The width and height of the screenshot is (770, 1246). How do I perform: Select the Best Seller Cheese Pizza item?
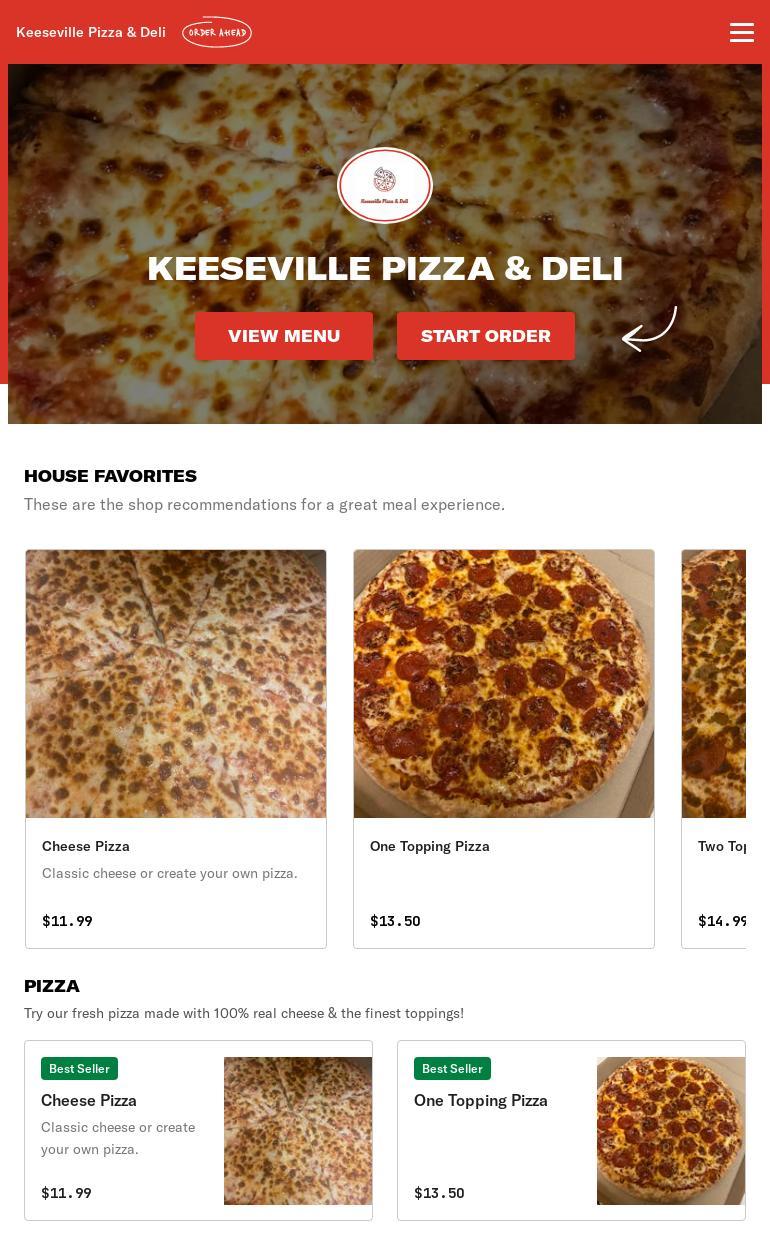(x=198, y=1130)
